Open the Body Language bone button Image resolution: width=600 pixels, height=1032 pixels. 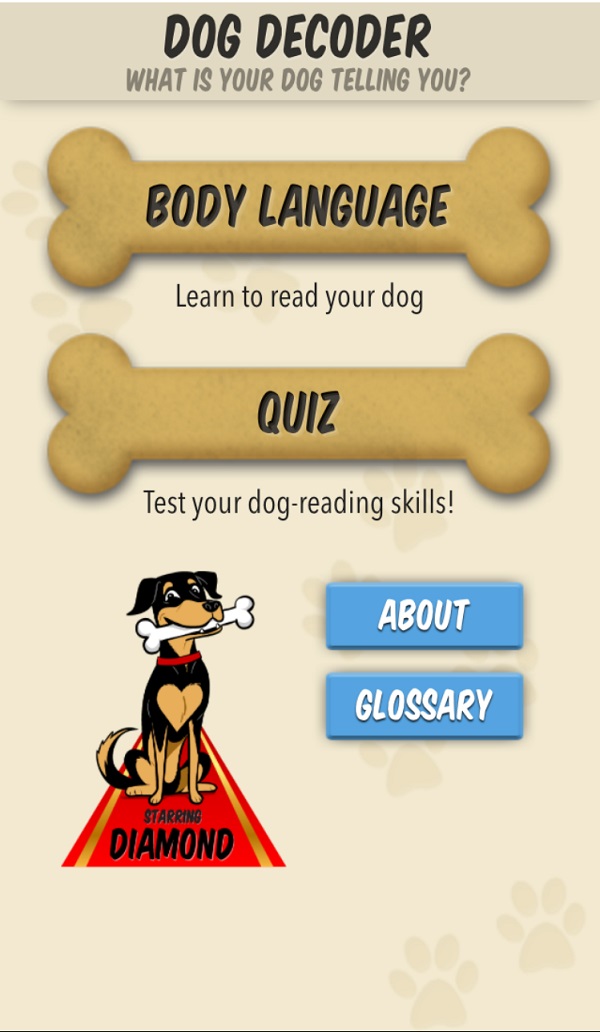pos(299,207)
